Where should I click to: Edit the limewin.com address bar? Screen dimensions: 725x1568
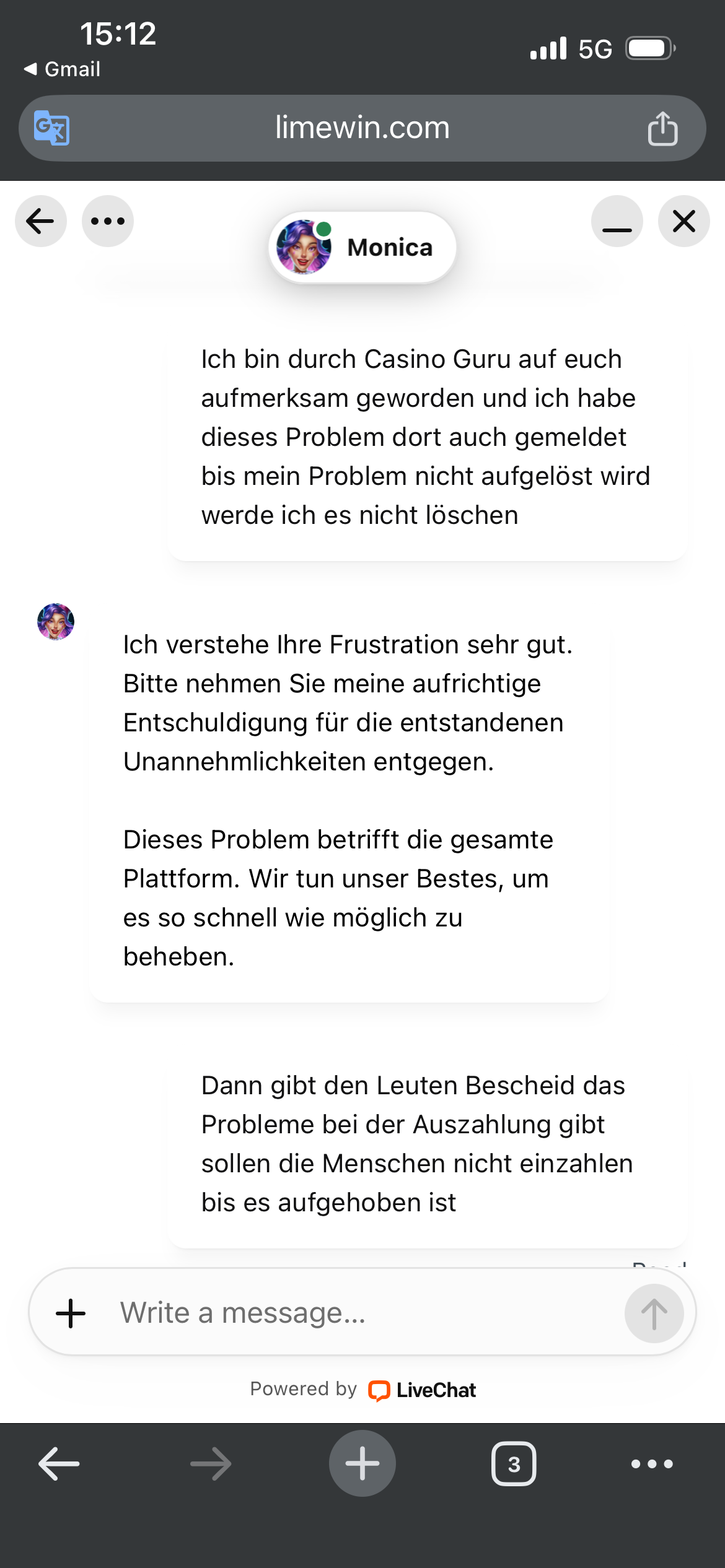coord(362,128)
